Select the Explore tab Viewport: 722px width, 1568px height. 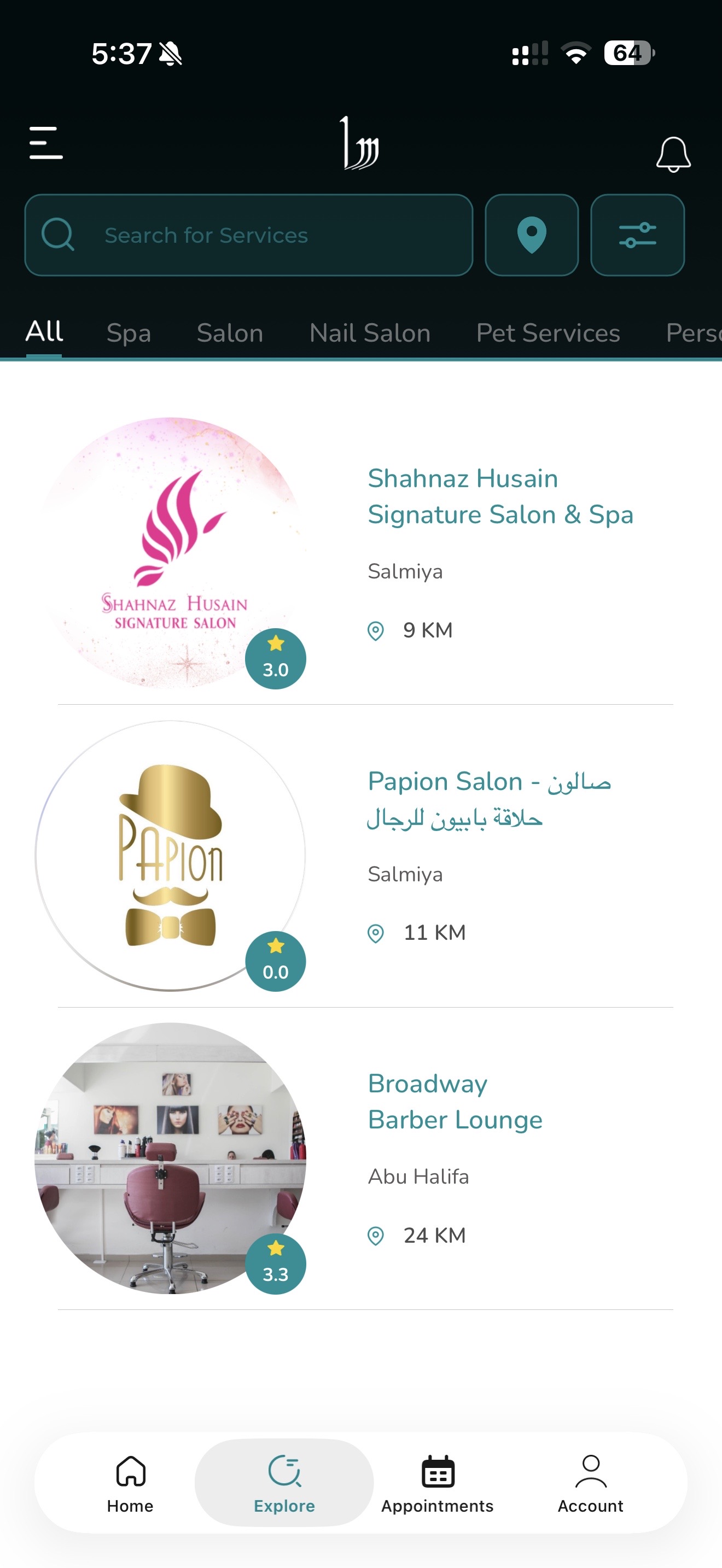point(284,1483)
